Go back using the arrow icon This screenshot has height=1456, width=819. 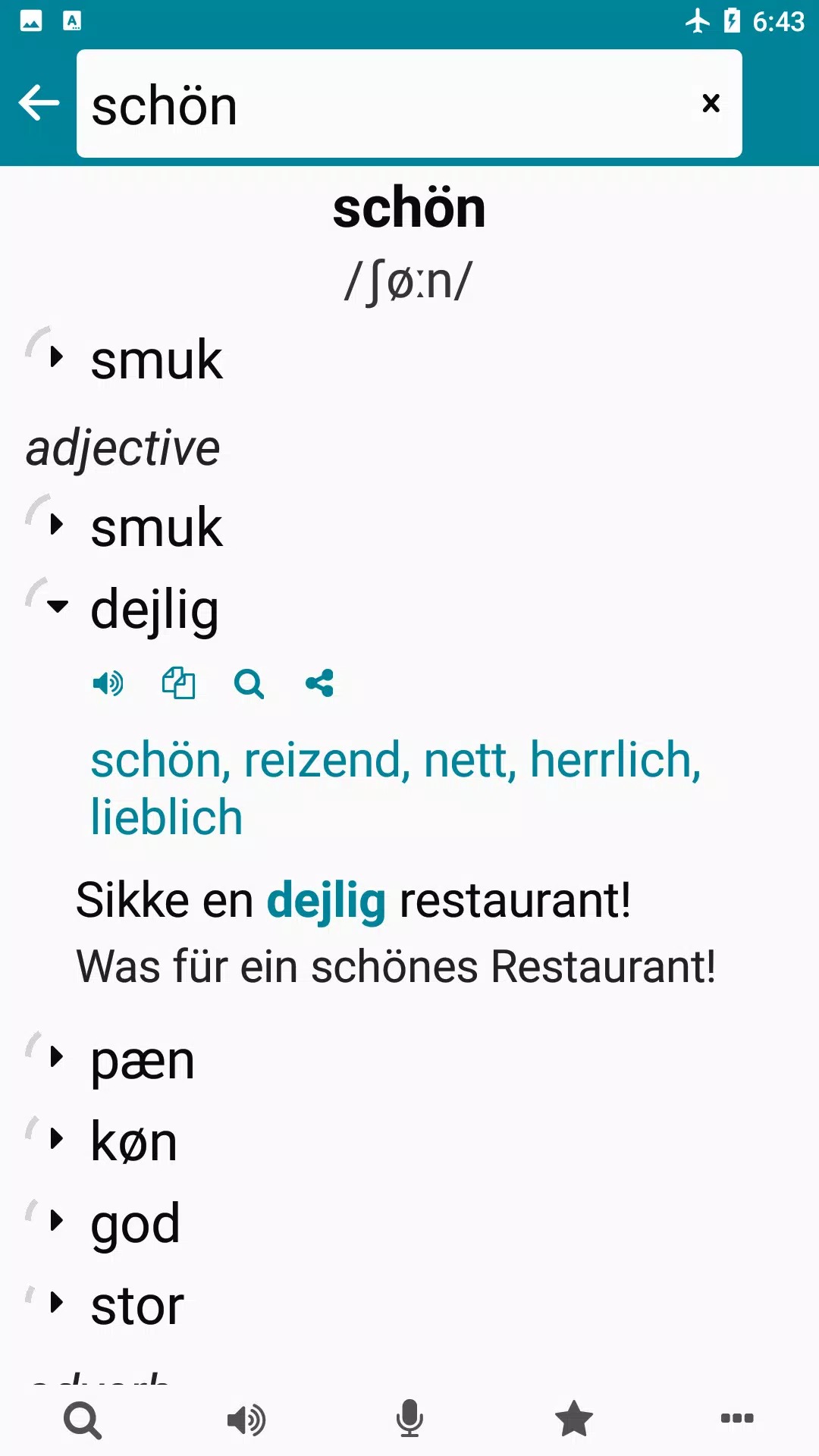coord(39,103)
